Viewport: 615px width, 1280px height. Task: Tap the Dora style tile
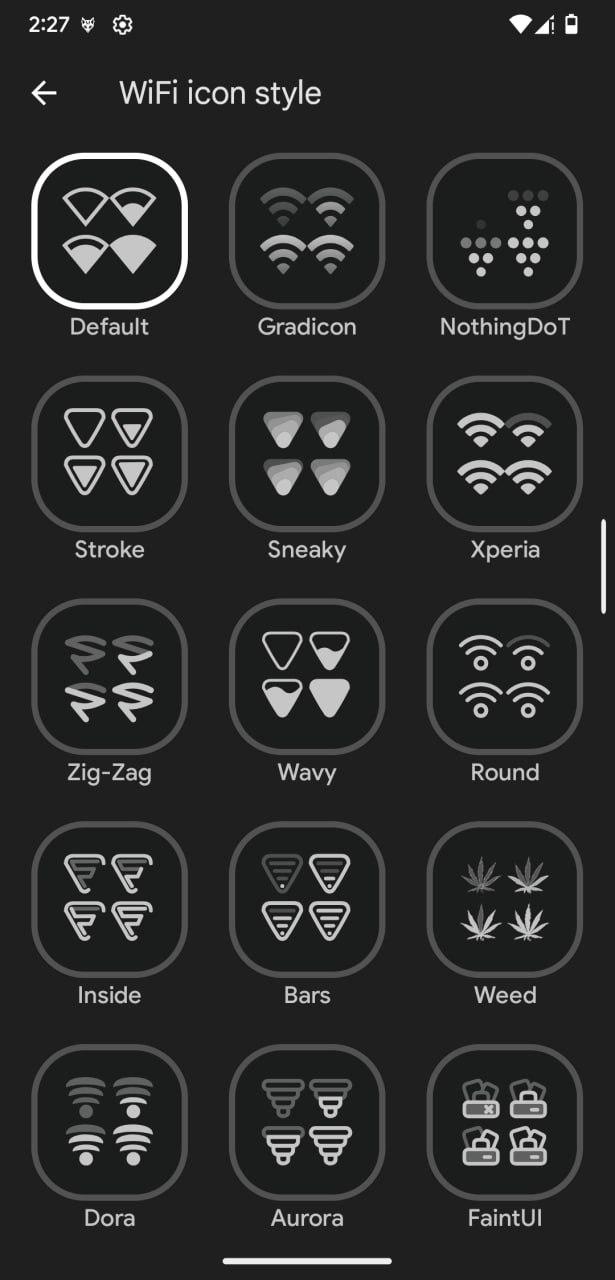(x=110, y=1122)
